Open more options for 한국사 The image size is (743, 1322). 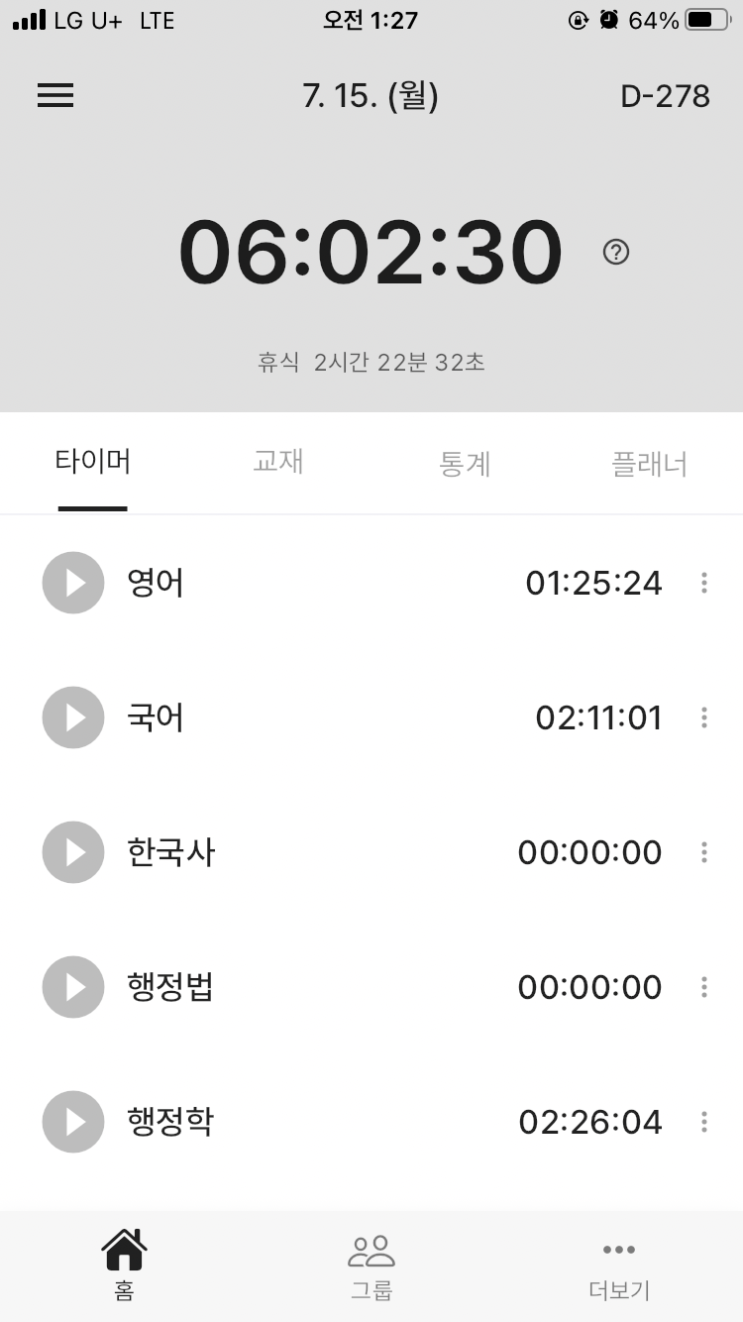coord(704,852)
